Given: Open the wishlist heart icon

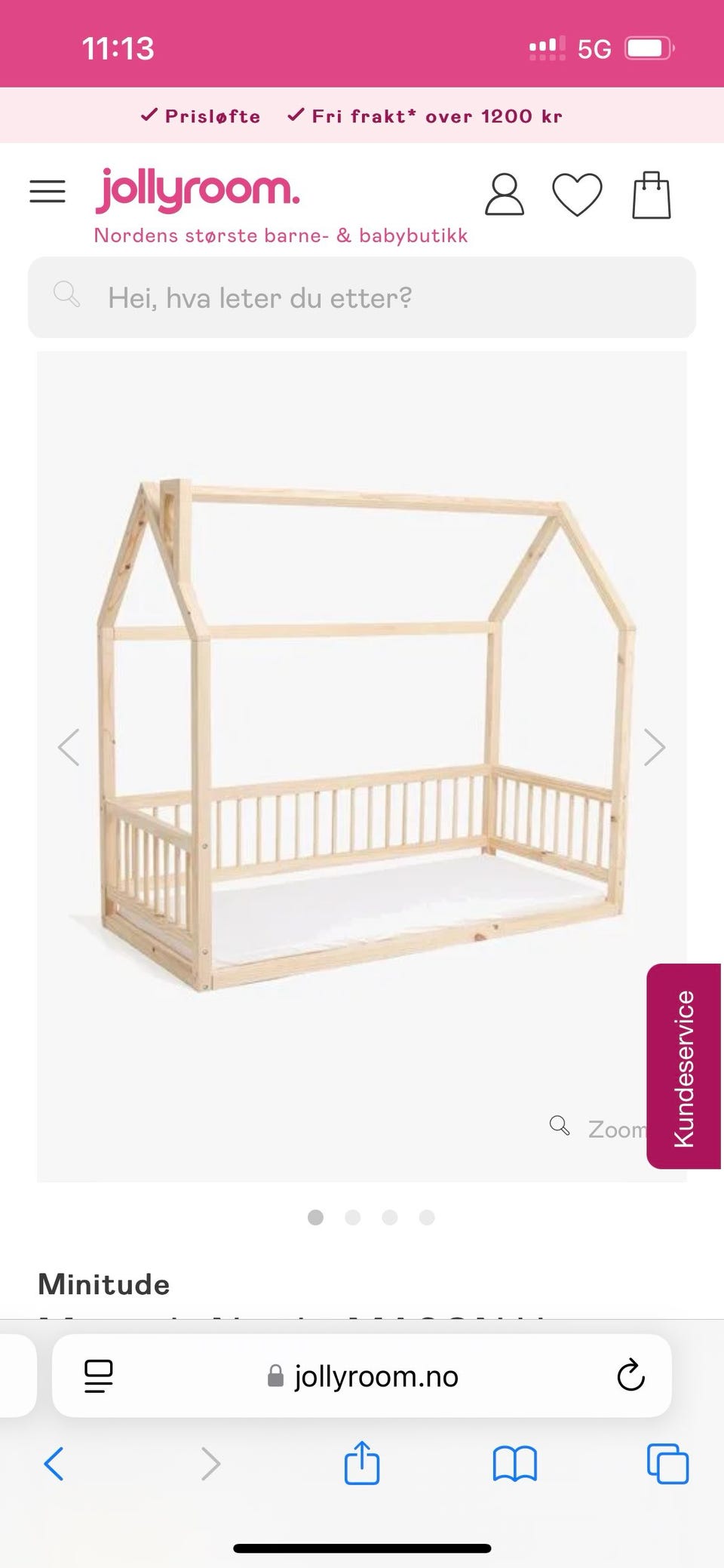Looking at the screenshot, I should tap(577, 195).
